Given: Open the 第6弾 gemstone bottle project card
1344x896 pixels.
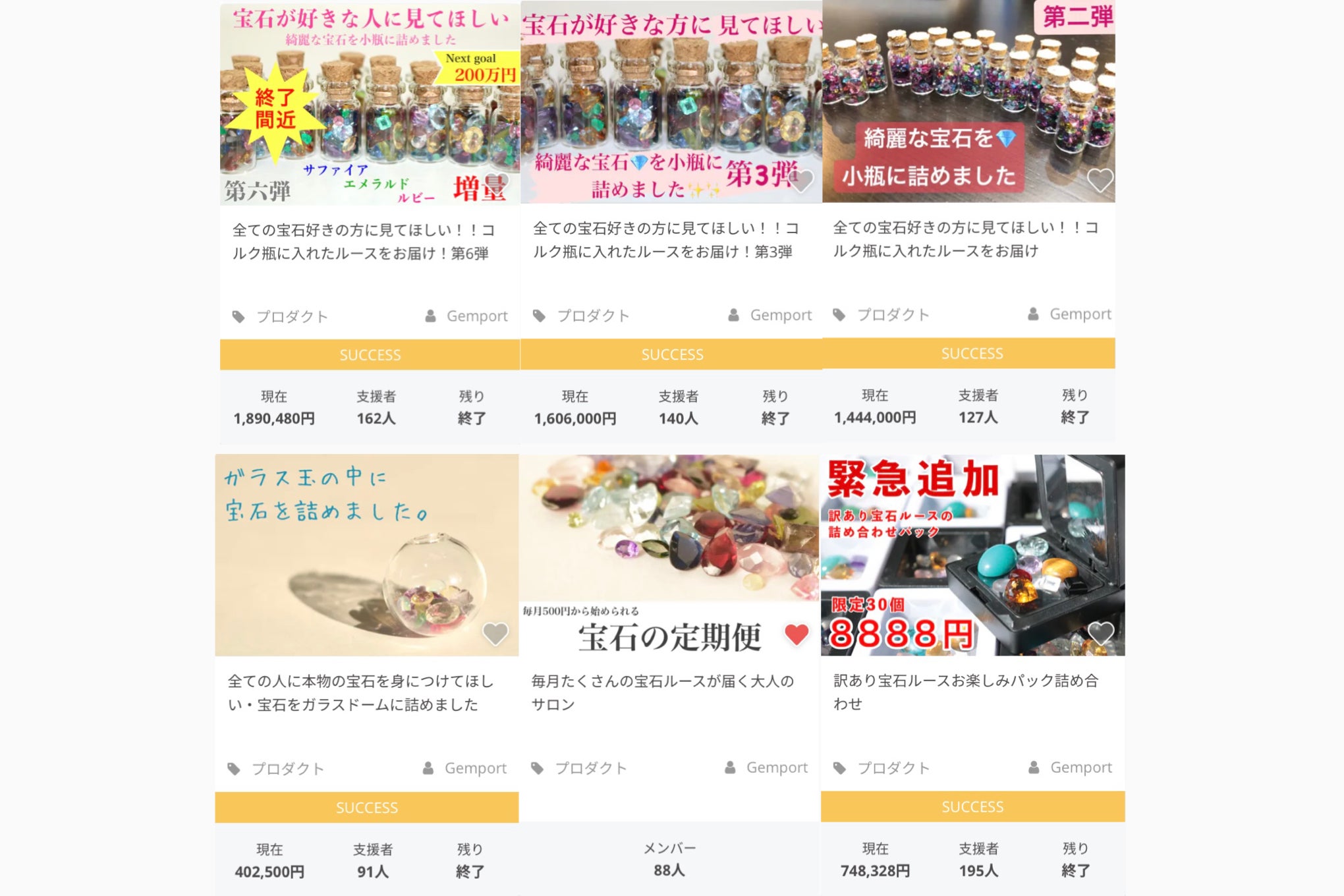Looking at the screenshot, I should click(360, 242).
